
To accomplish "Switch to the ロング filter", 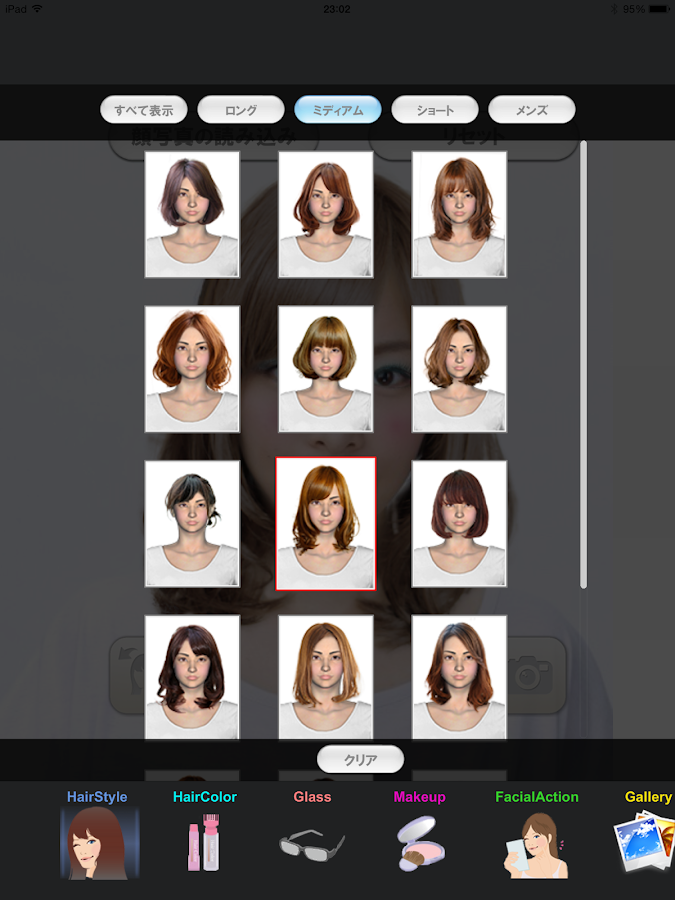I will point(241,110).
